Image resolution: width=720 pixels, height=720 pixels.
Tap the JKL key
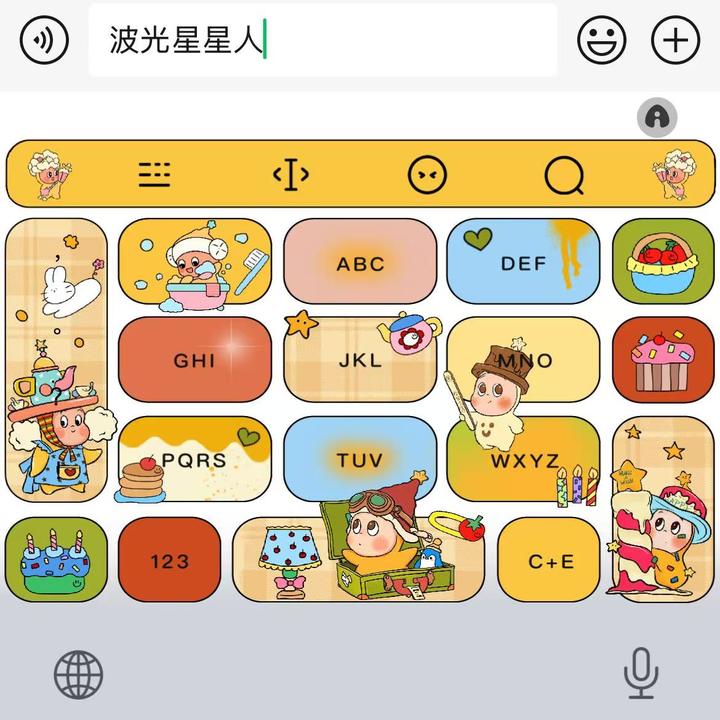click(360, 360)
